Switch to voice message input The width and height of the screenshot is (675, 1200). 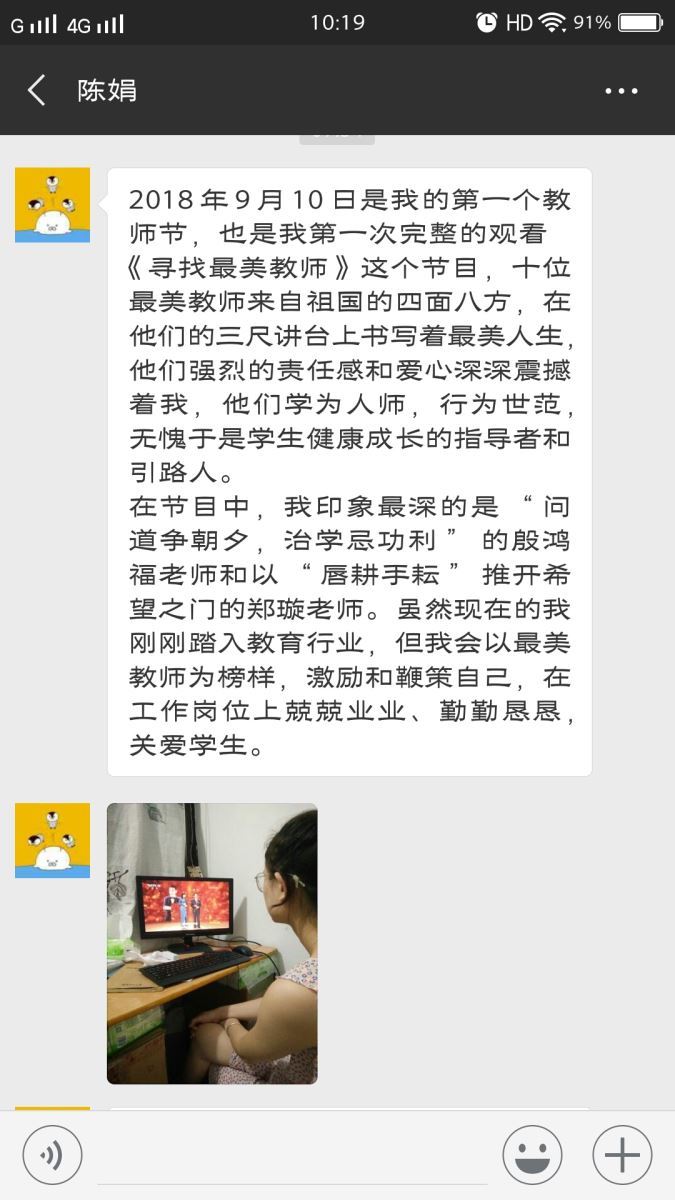[x=51, y=1156]
